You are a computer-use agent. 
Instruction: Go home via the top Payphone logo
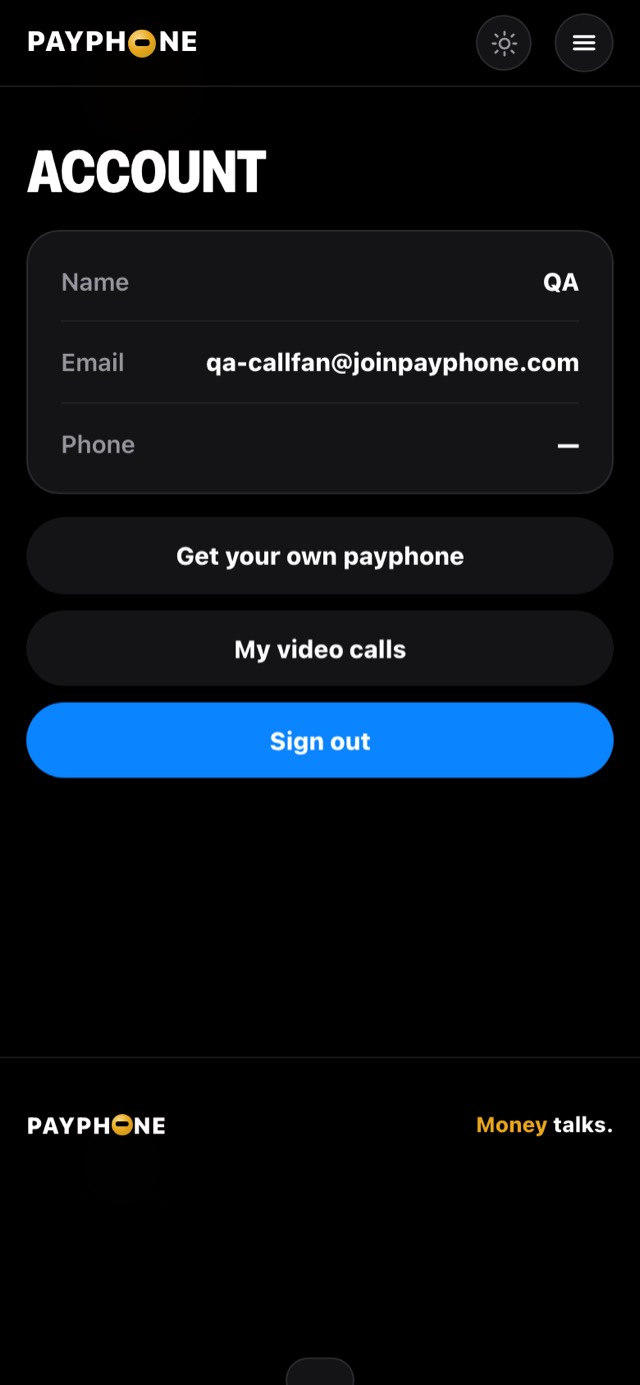coord(112,42)
